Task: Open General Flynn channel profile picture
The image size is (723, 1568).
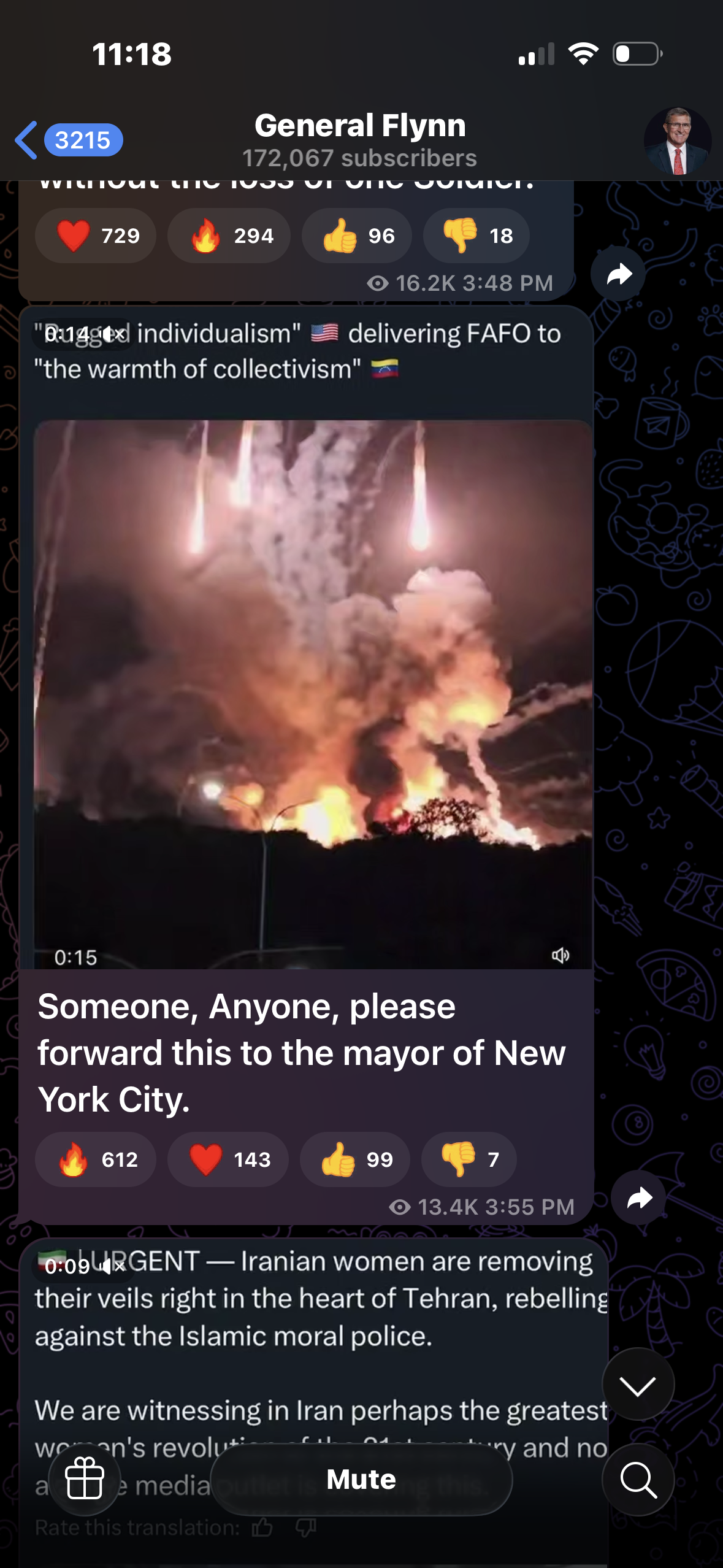Action: (678, 141)
